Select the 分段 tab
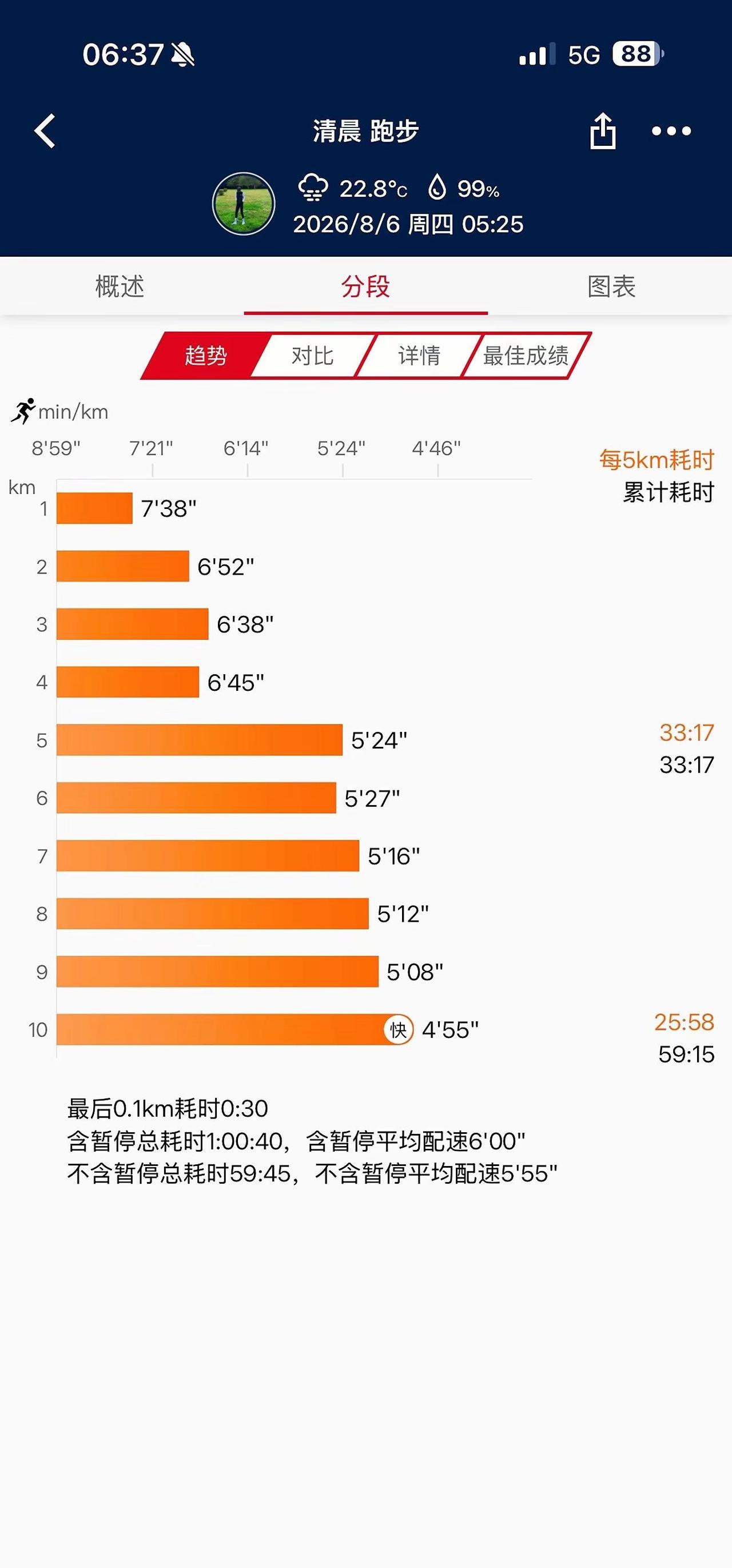732x1568 pixels. point(365,286)
